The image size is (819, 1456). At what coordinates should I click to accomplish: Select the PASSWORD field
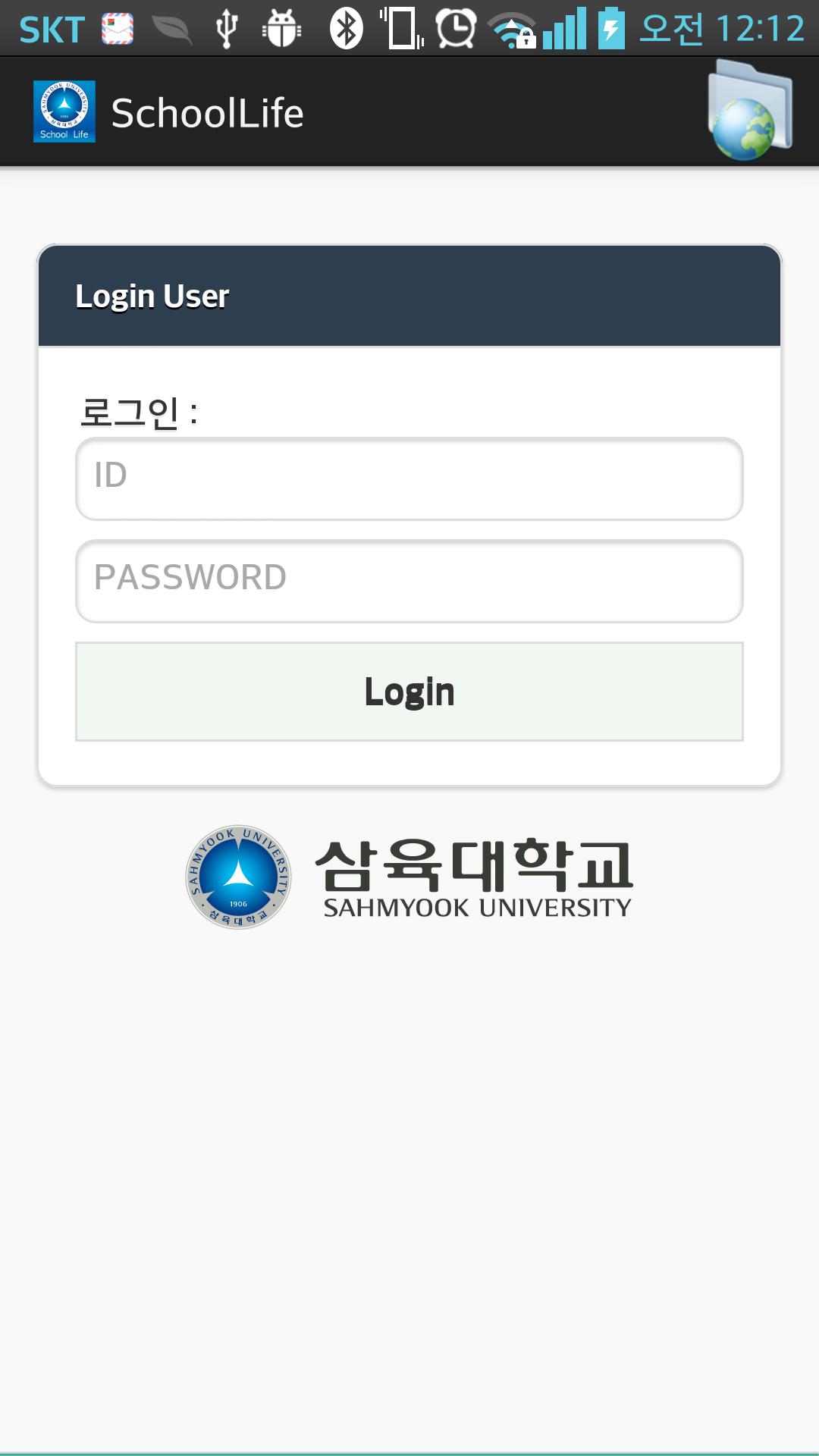409,581
